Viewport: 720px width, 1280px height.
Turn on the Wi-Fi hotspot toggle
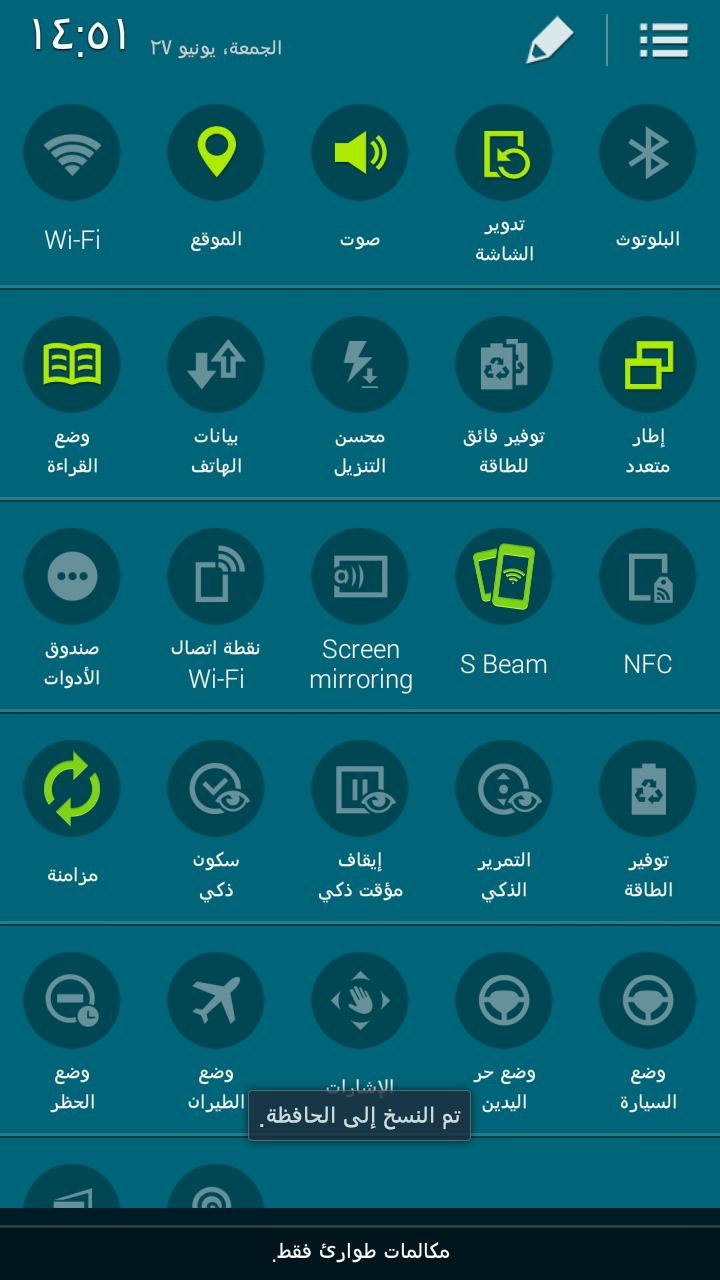216,577
